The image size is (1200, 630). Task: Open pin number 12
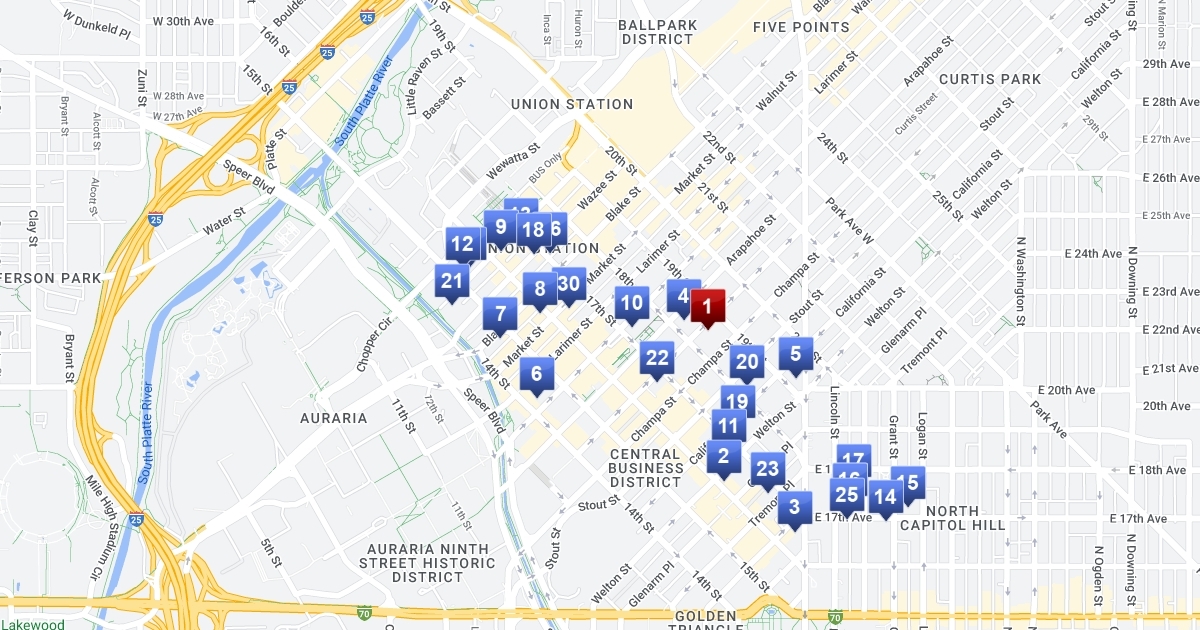click(x=462, y=243)
